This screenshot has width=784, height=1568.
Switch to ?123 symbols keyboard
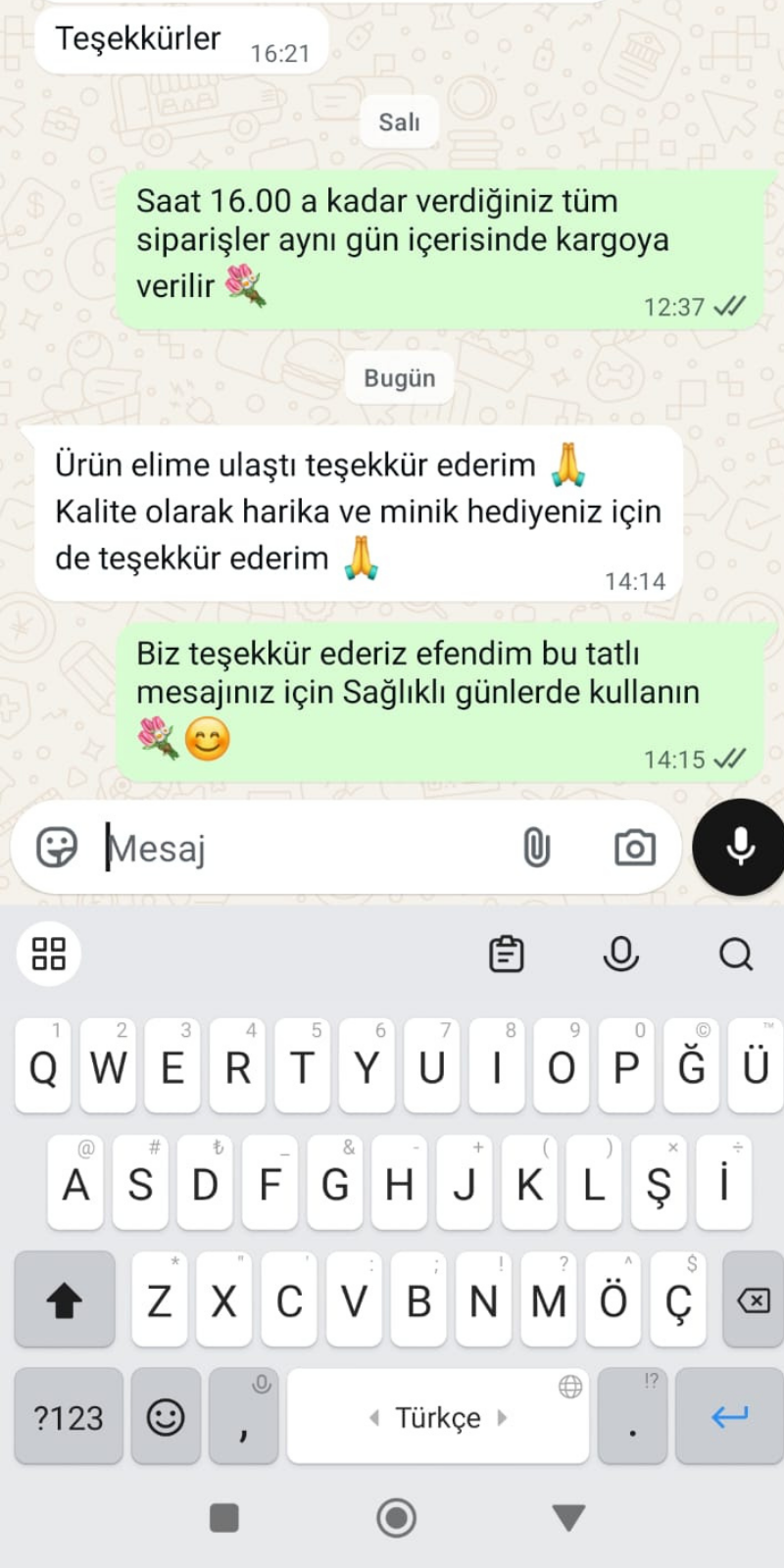point(68,1417)
